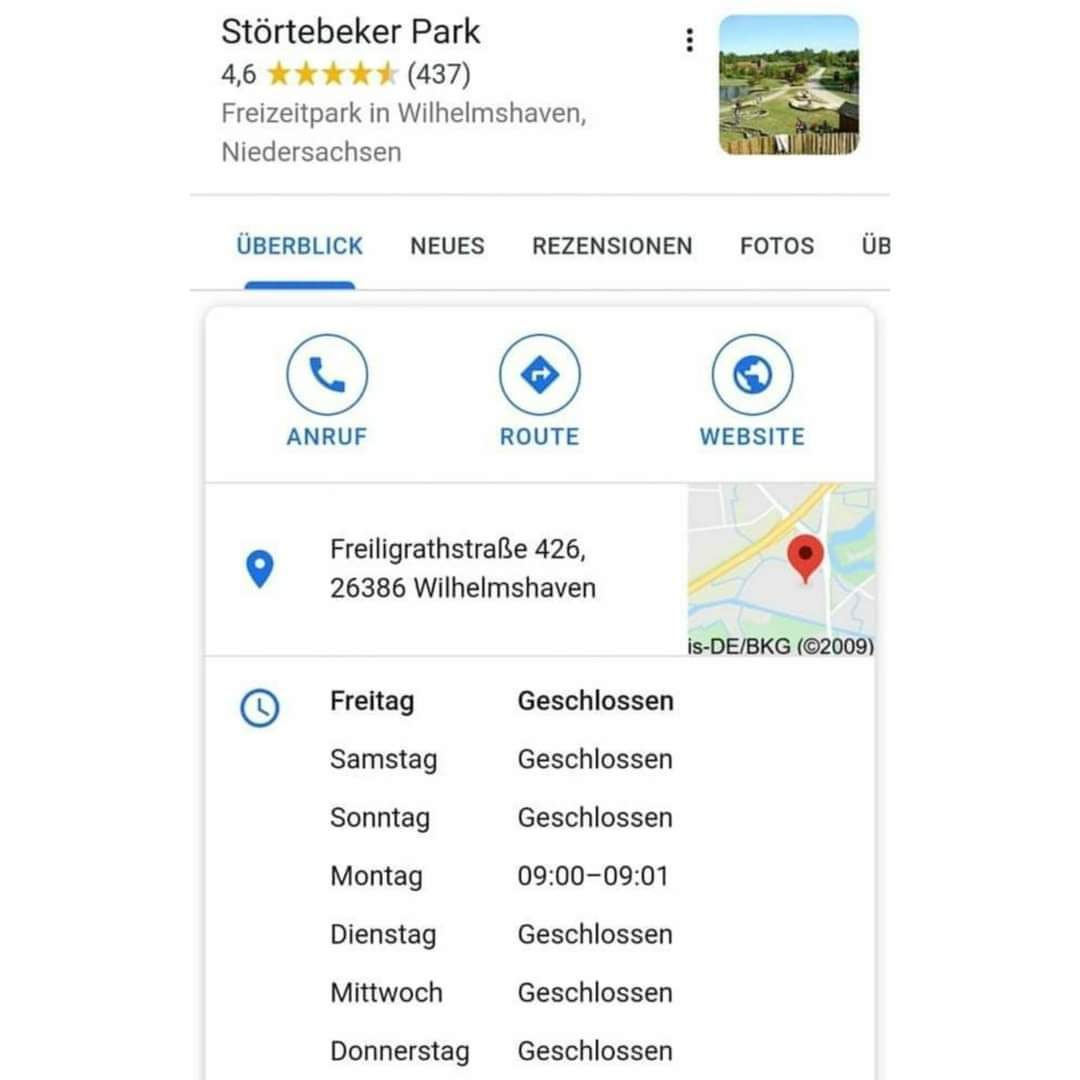Call the park via Anruf

point(327,391)
